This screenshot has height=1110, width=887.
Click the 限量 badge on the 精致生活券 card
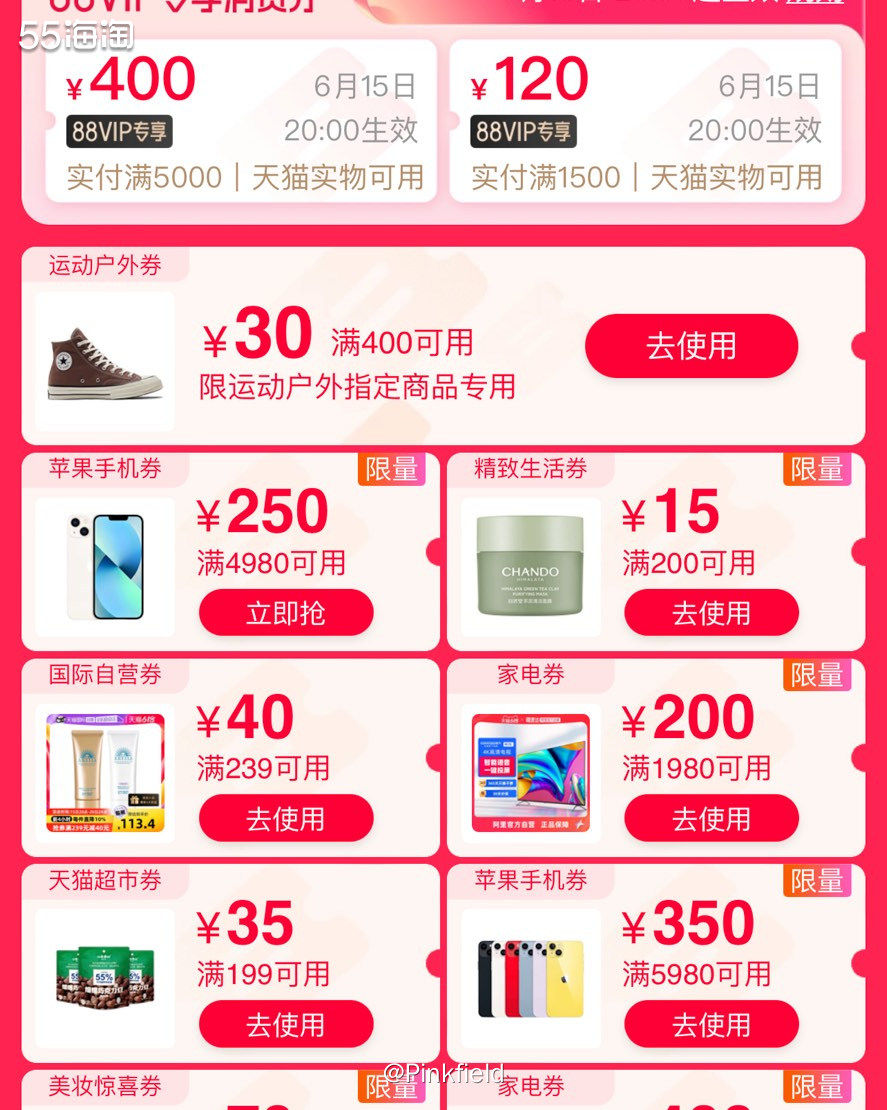click(817, 469)
